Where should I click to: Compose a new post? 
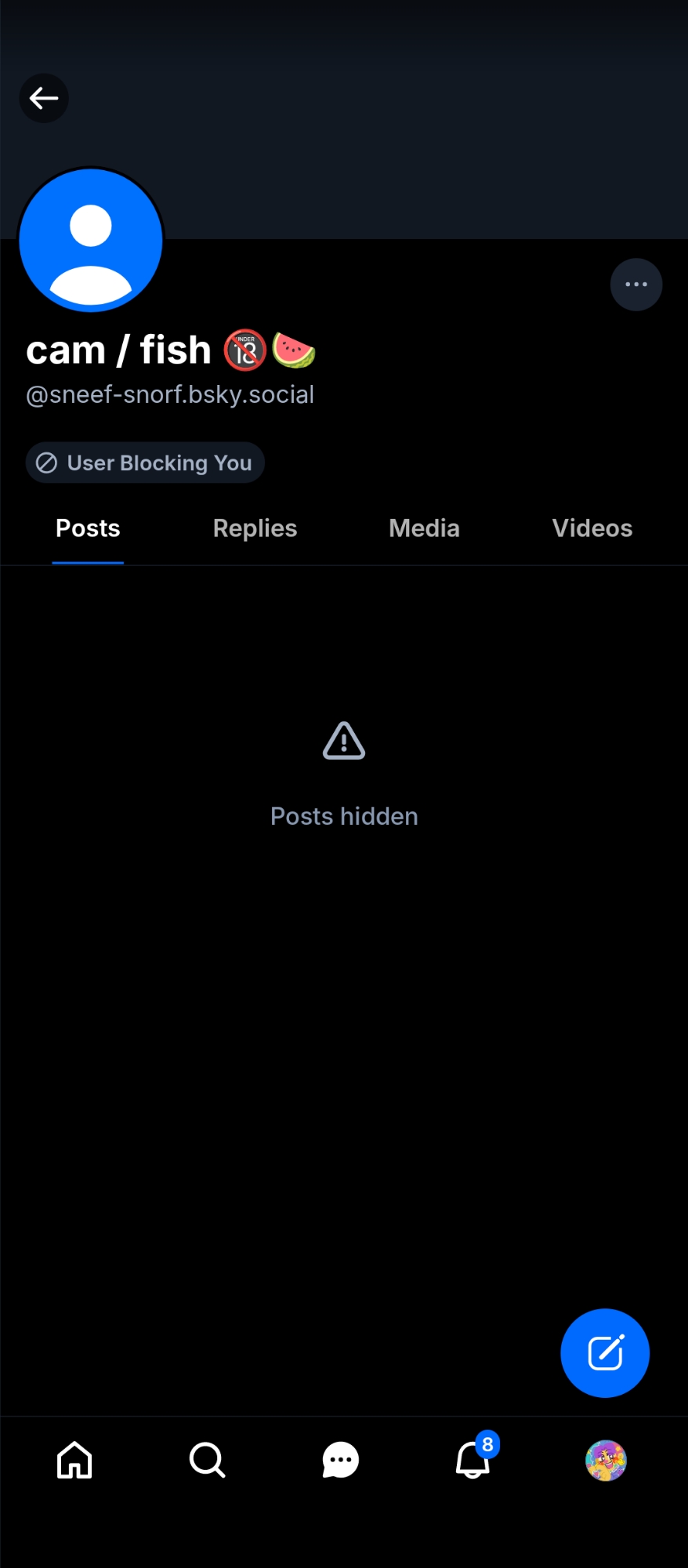click(605, 1353)
